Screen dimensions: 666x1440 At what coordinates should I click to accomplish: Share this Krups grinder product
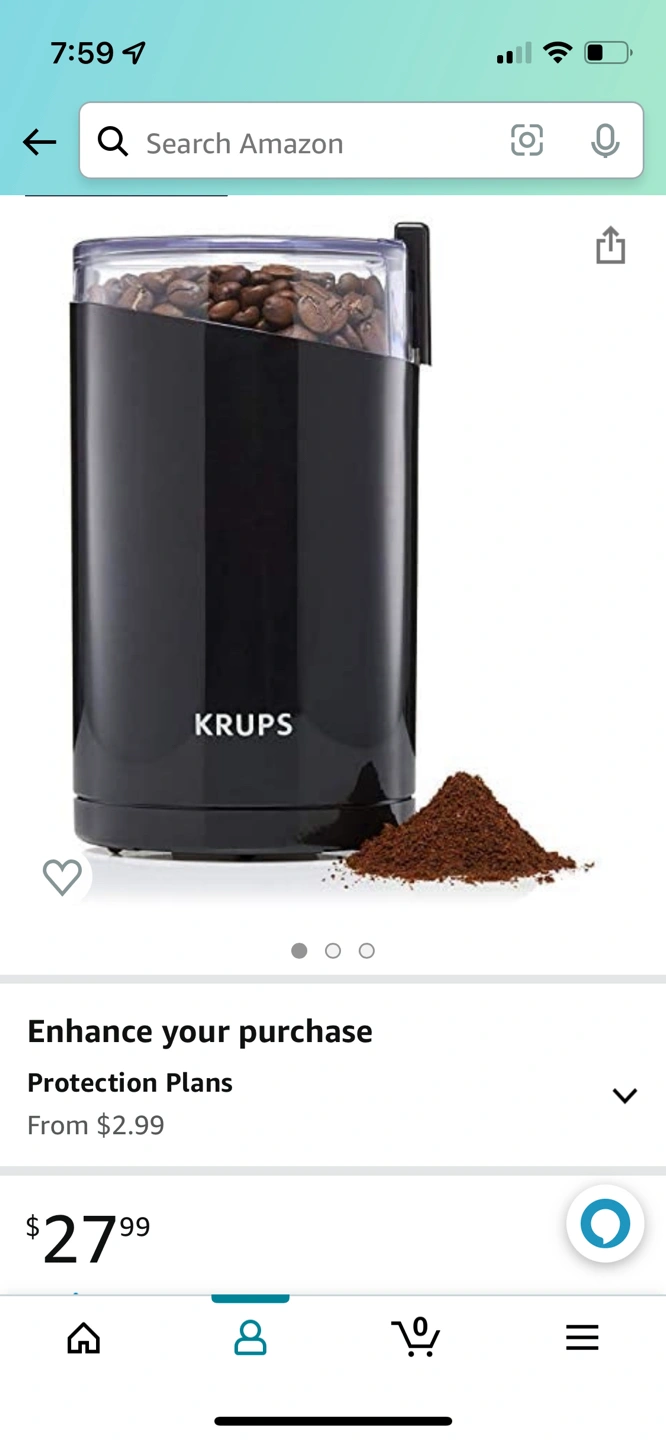[x=610, y=245]
